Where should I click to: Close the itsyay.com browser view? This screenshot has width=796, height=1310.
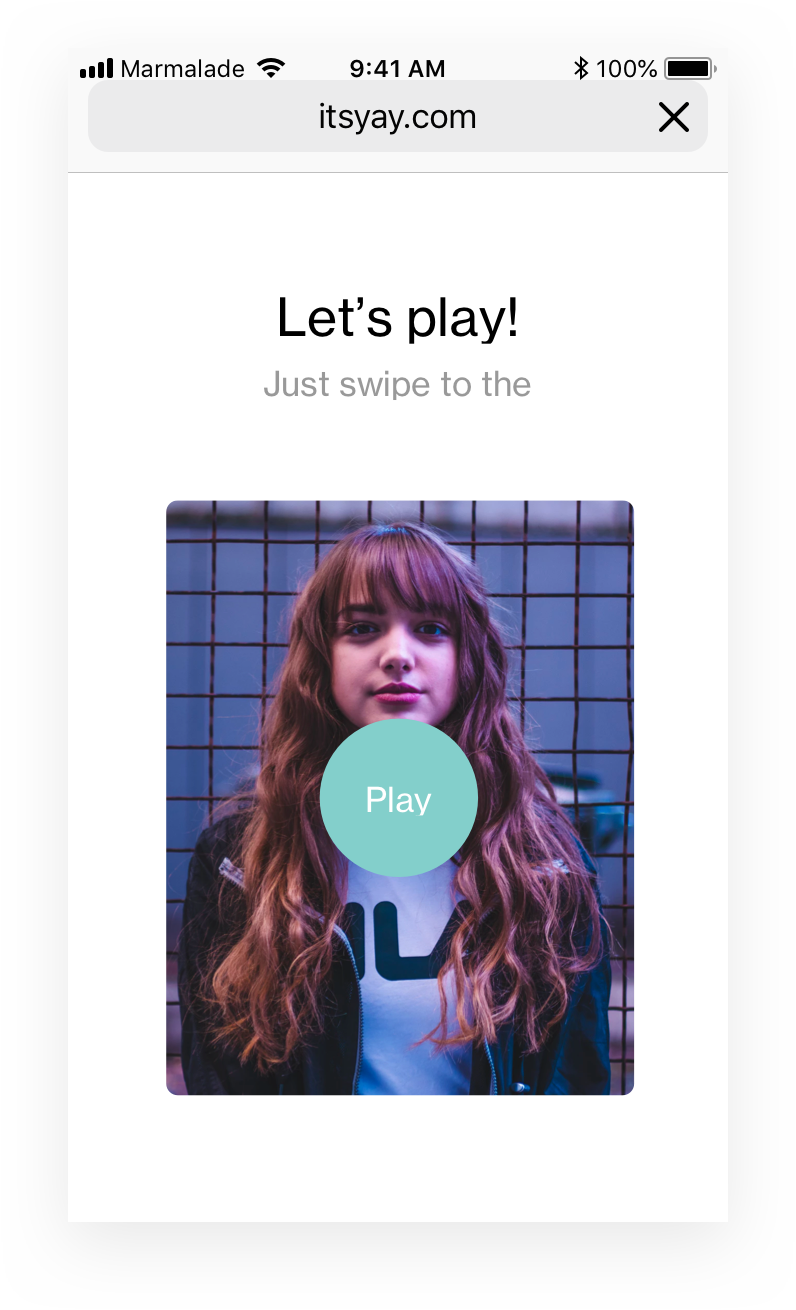click(674, 118)
